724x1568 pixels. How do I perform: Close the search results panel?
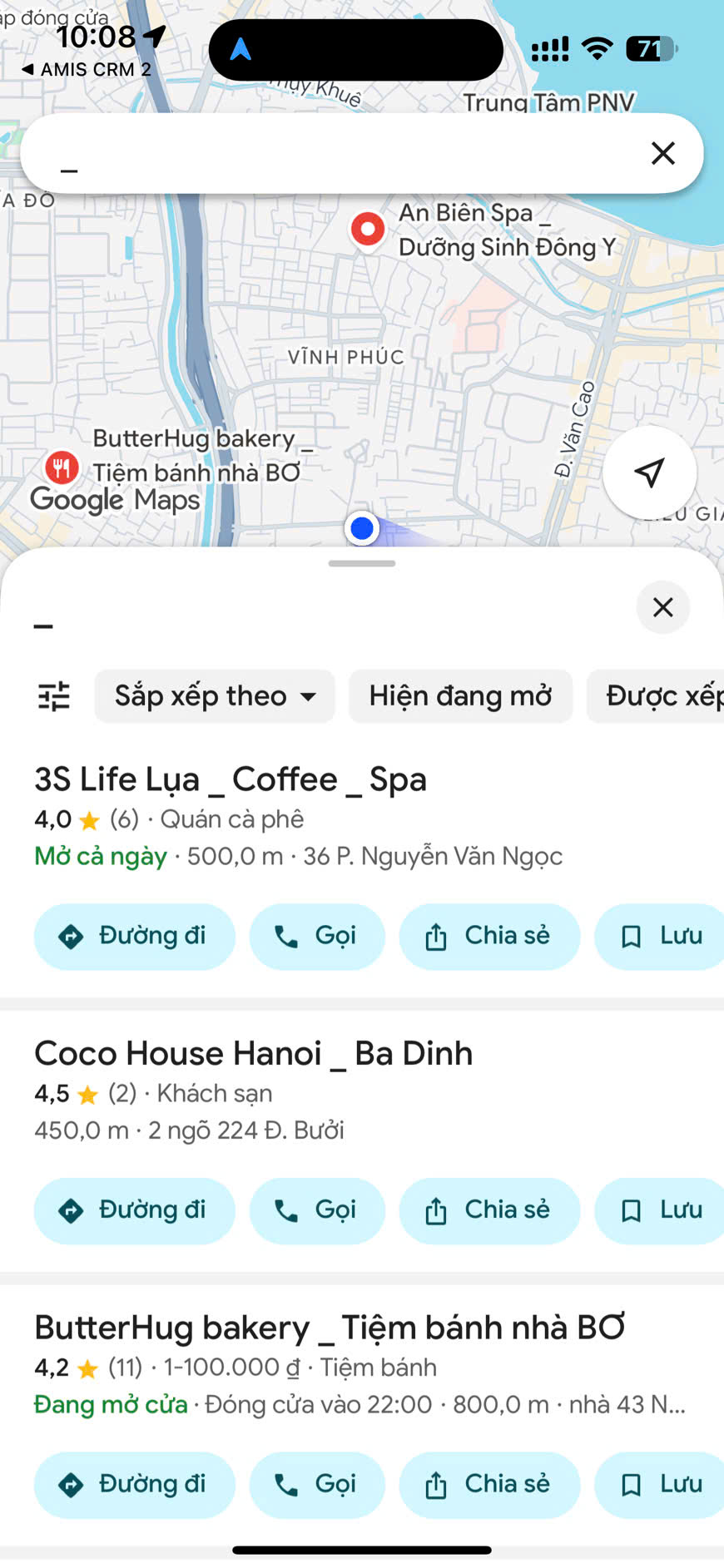tap(662, 607)
